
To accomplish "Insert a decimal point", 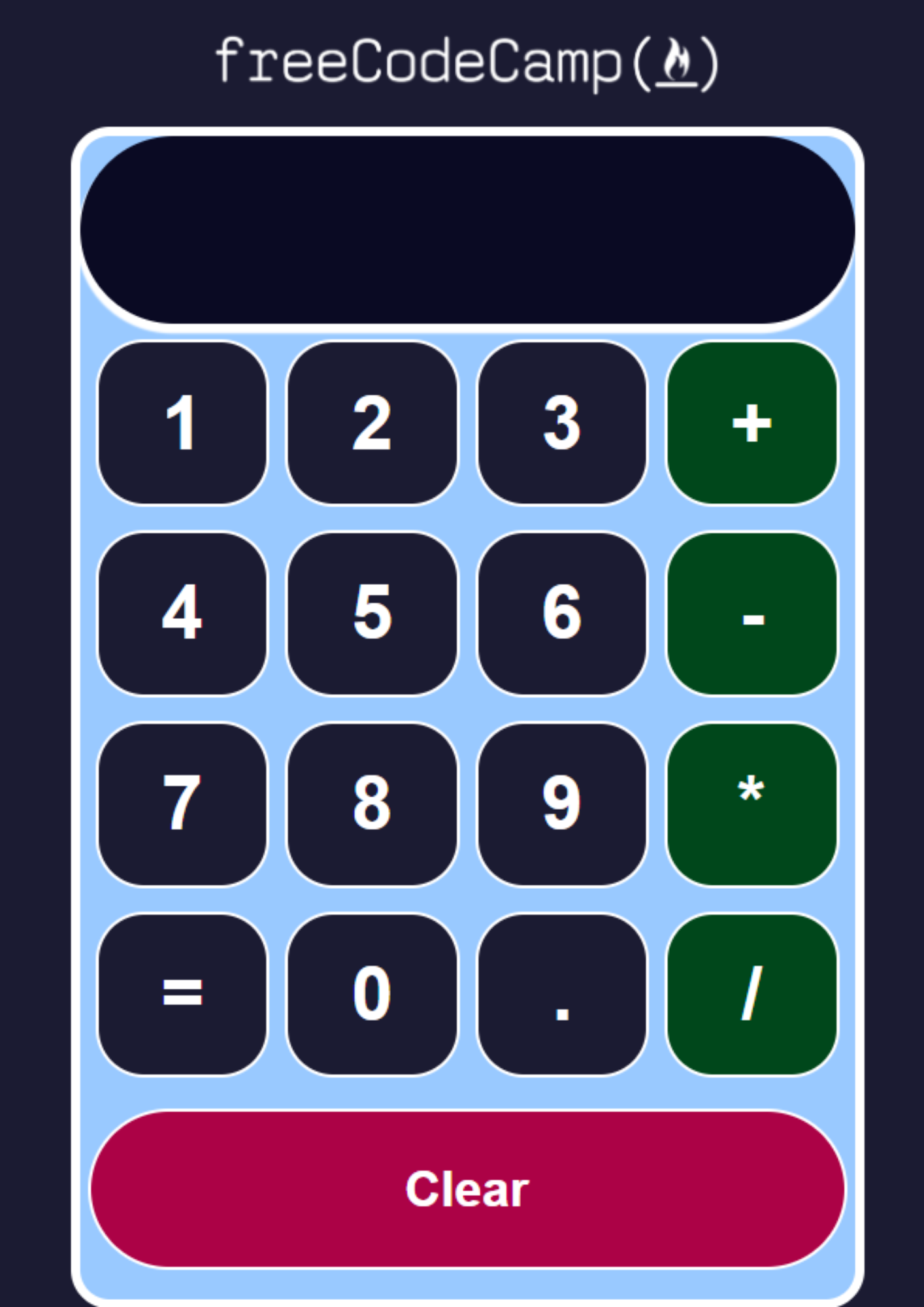I will pyautogui.click(x=562, y=993).
